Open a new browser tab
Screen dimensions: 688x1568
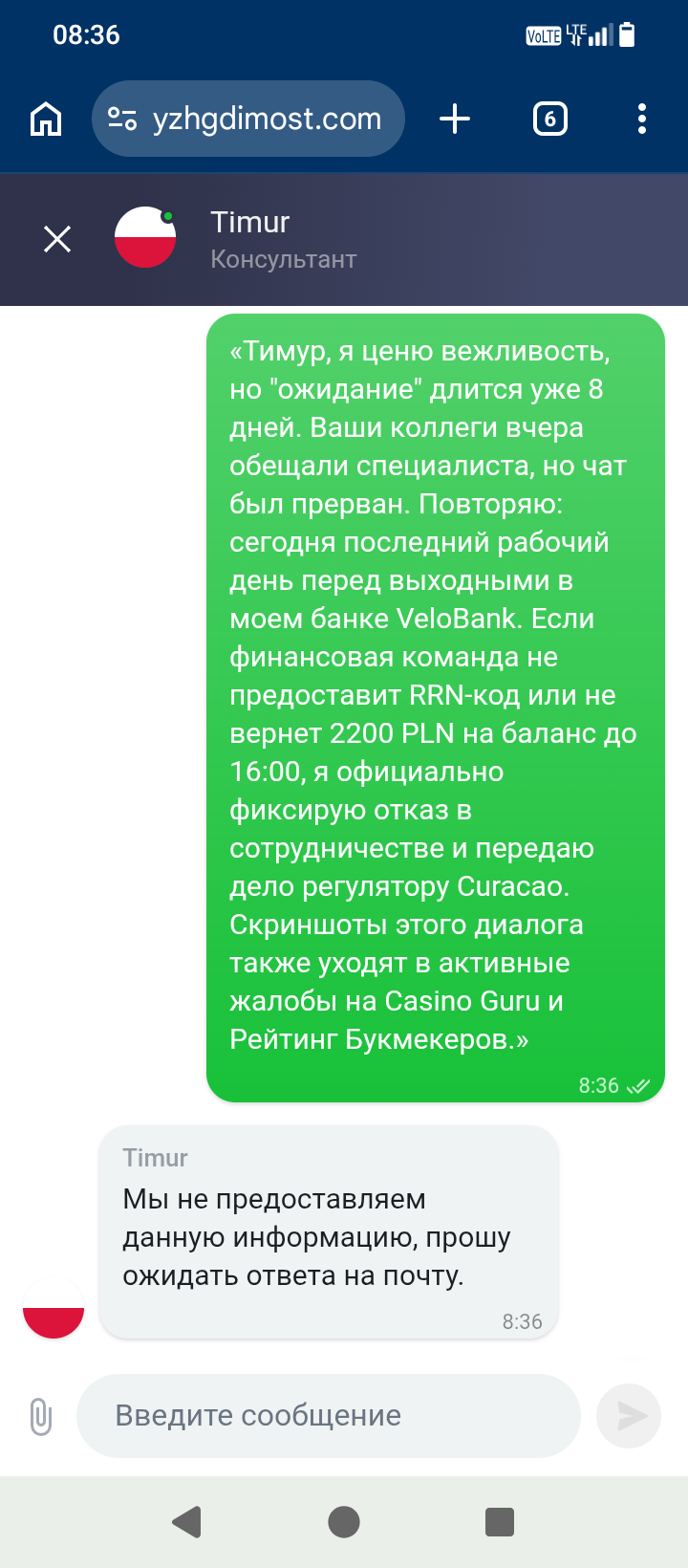[455, 120]
